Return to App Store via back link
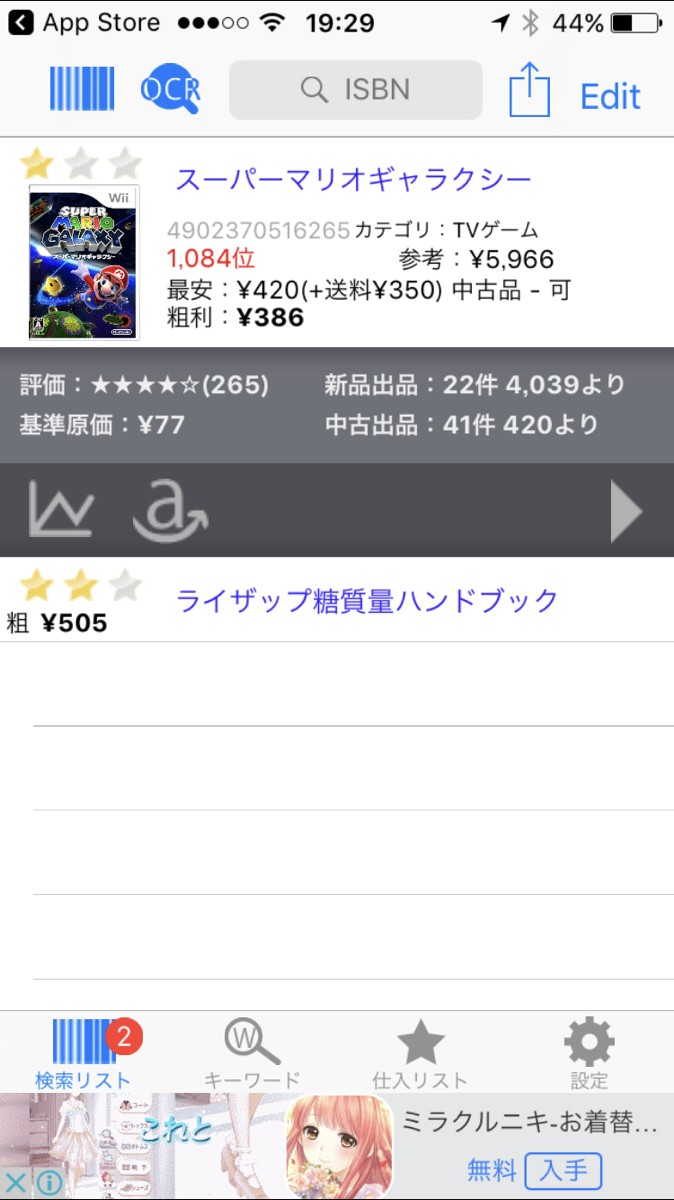The image size is (674, 1200). [85, 22]
